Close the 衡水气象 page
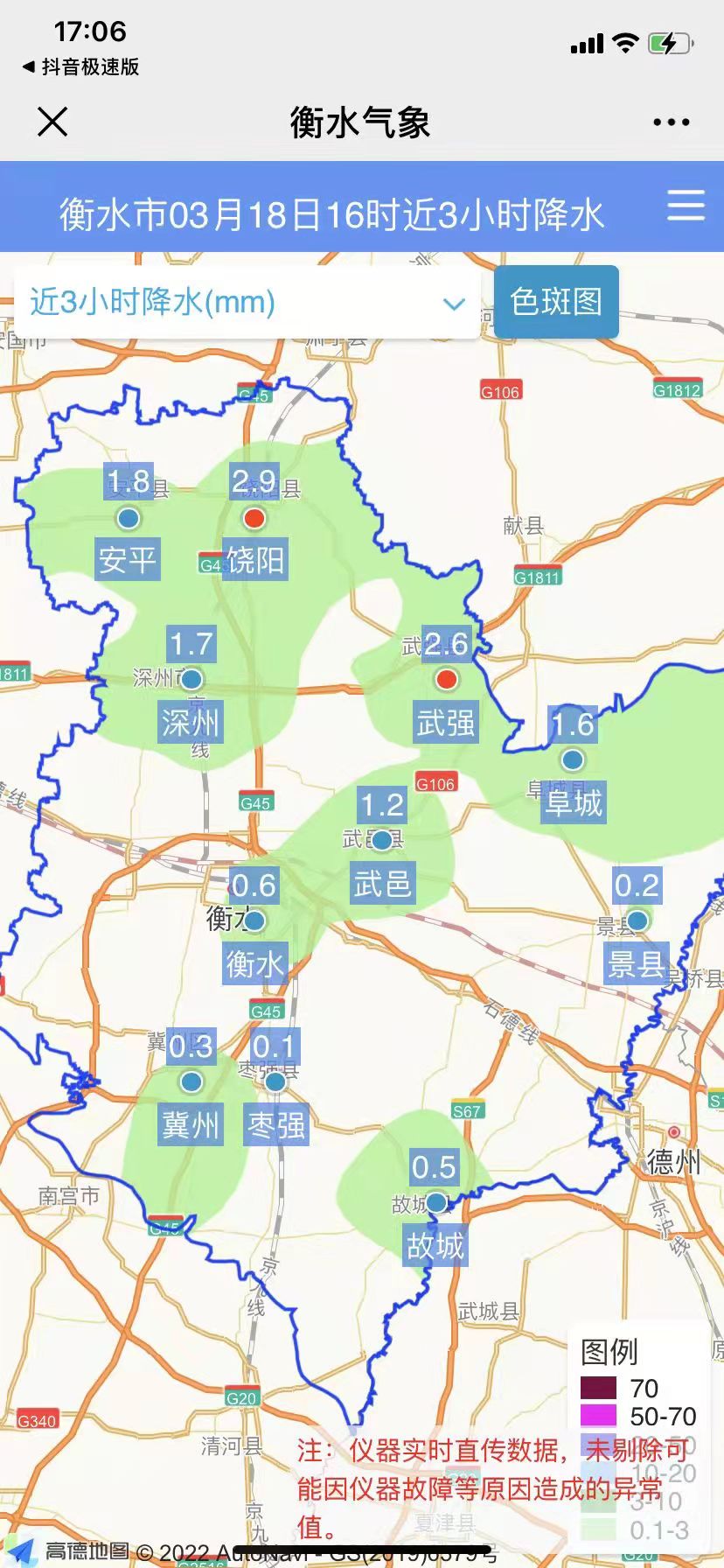 (x=52, y=122)
